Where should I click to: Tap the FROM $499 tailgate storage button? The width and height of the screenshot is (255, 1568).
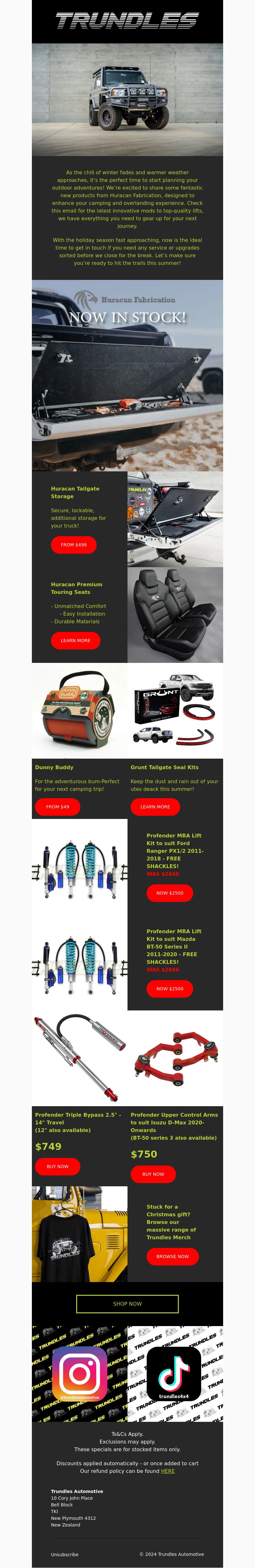tap(74, 545)
